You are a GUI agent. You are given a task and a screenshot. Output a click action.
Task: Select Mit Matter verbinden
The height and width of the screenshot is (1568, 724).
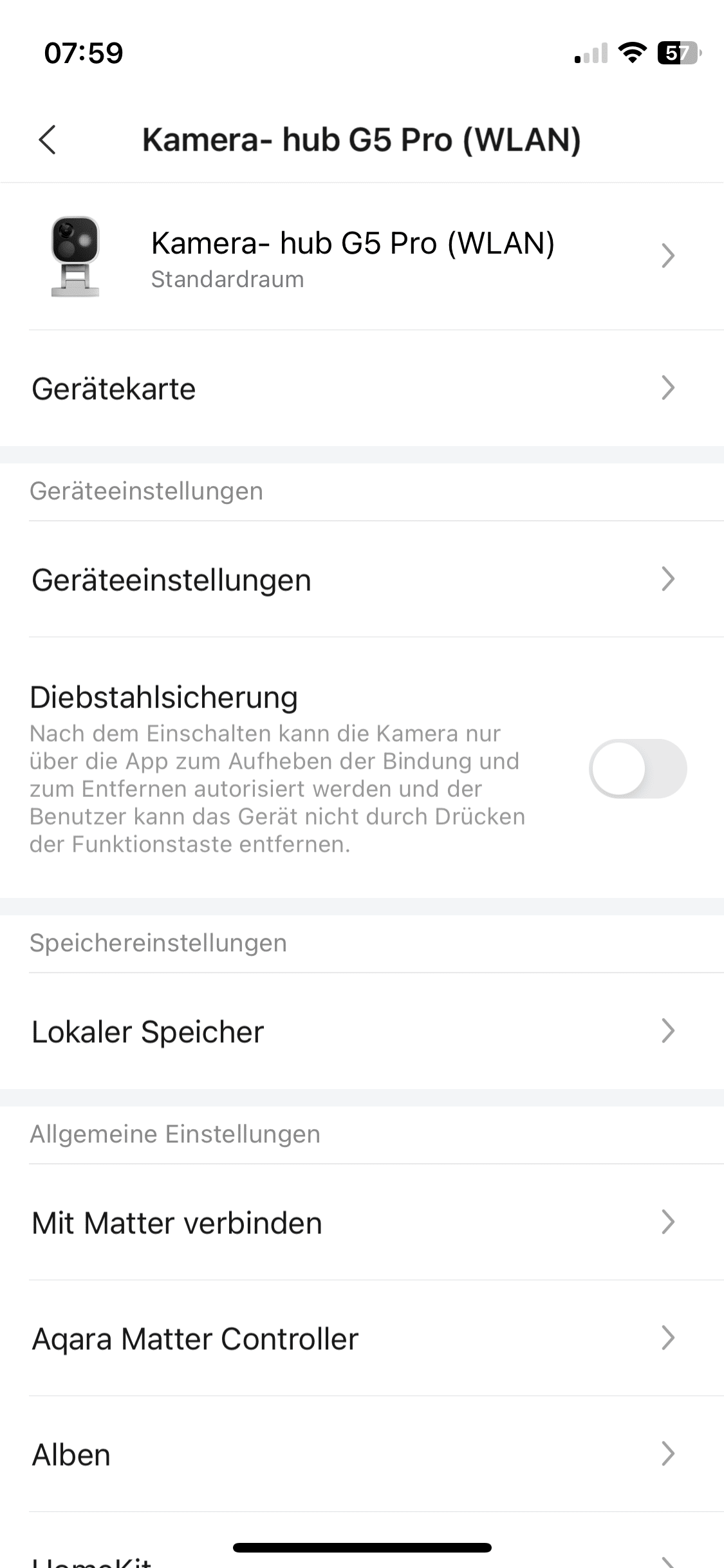(x=360, y=1222)
